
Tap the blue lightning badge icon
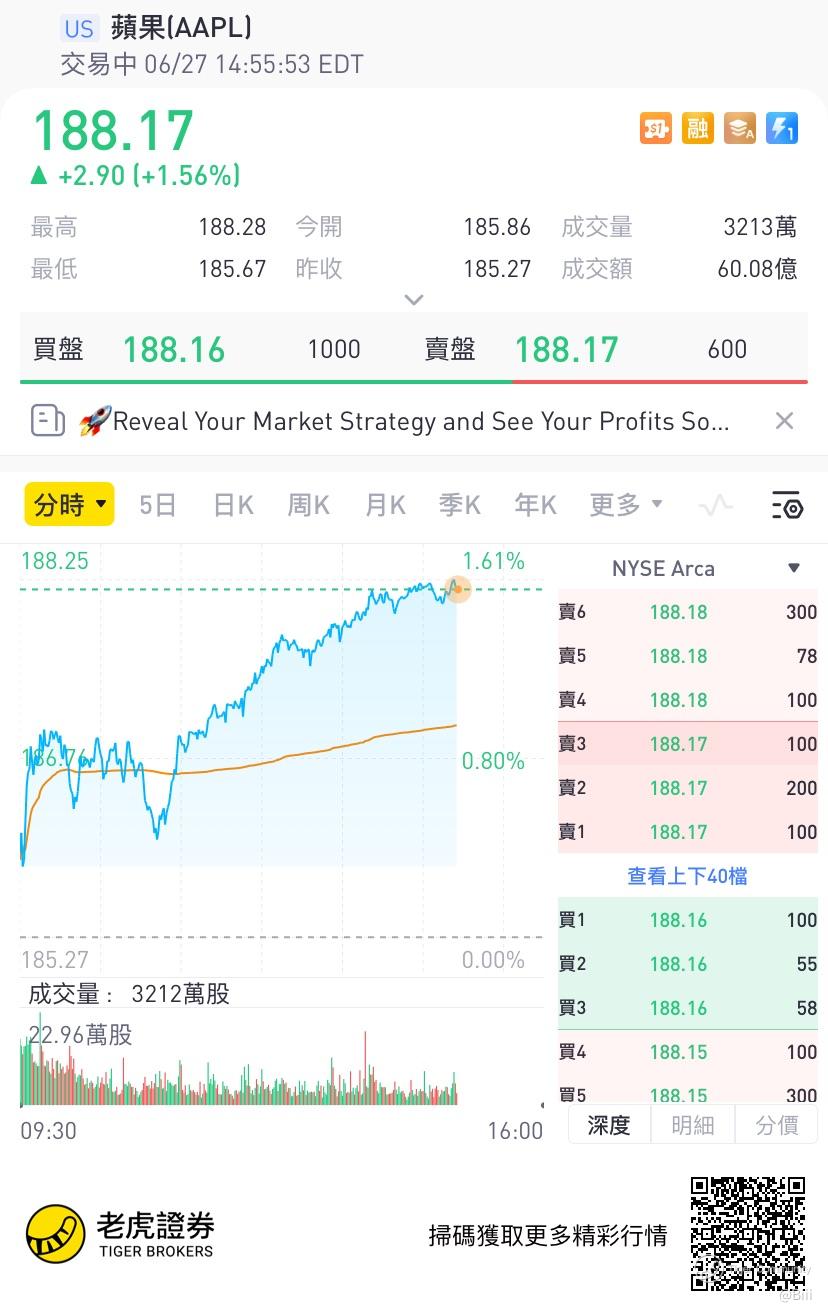[x=781, y=128]
